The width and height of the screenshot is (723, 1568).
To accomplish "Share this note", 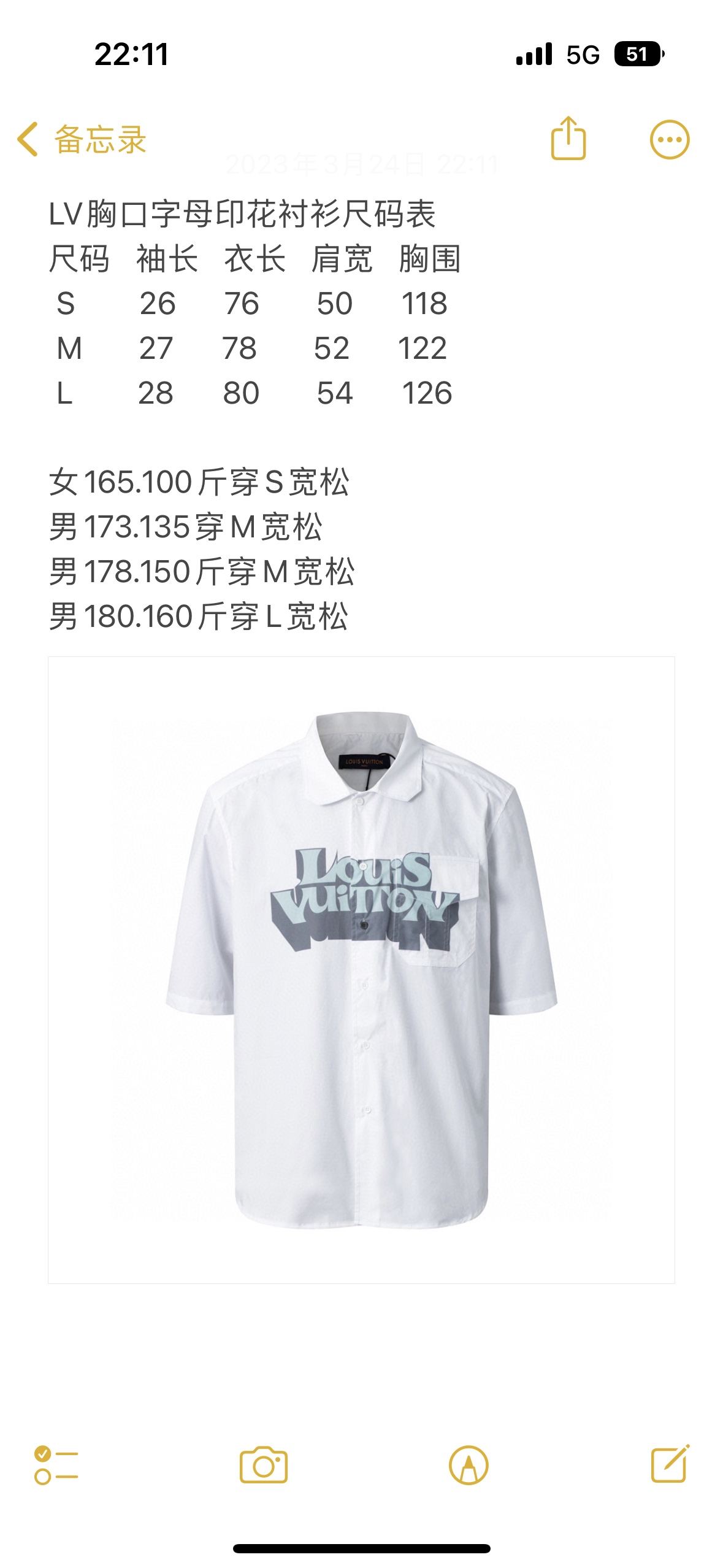I will pos(568,139).
